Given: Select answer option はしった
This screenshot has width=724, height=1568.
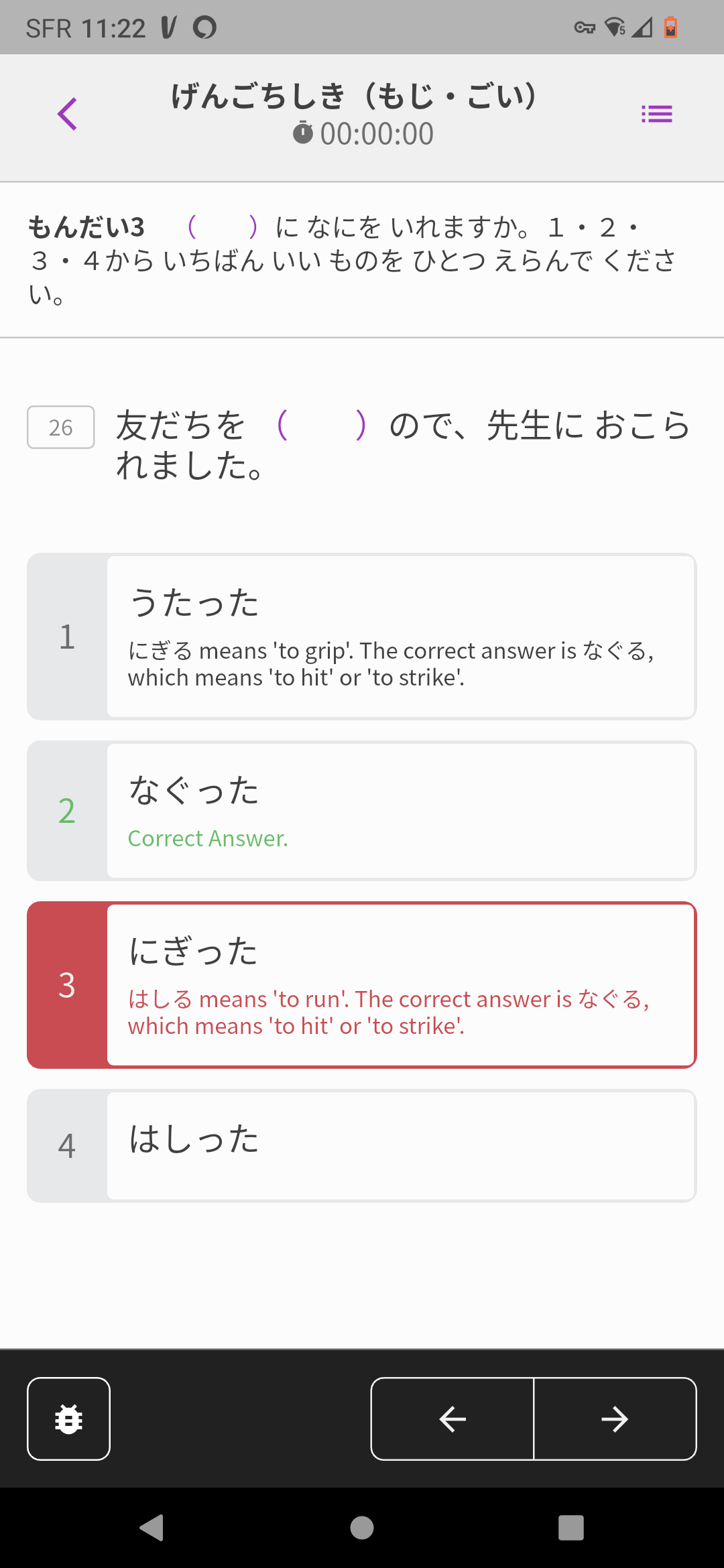Looking at the screenshot, I should click(x=362, y=1146).
